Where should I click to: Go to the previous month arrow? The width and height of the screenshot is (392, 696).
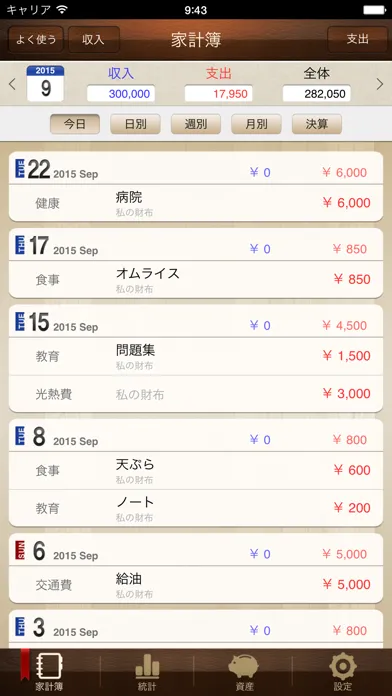(12, 84)
